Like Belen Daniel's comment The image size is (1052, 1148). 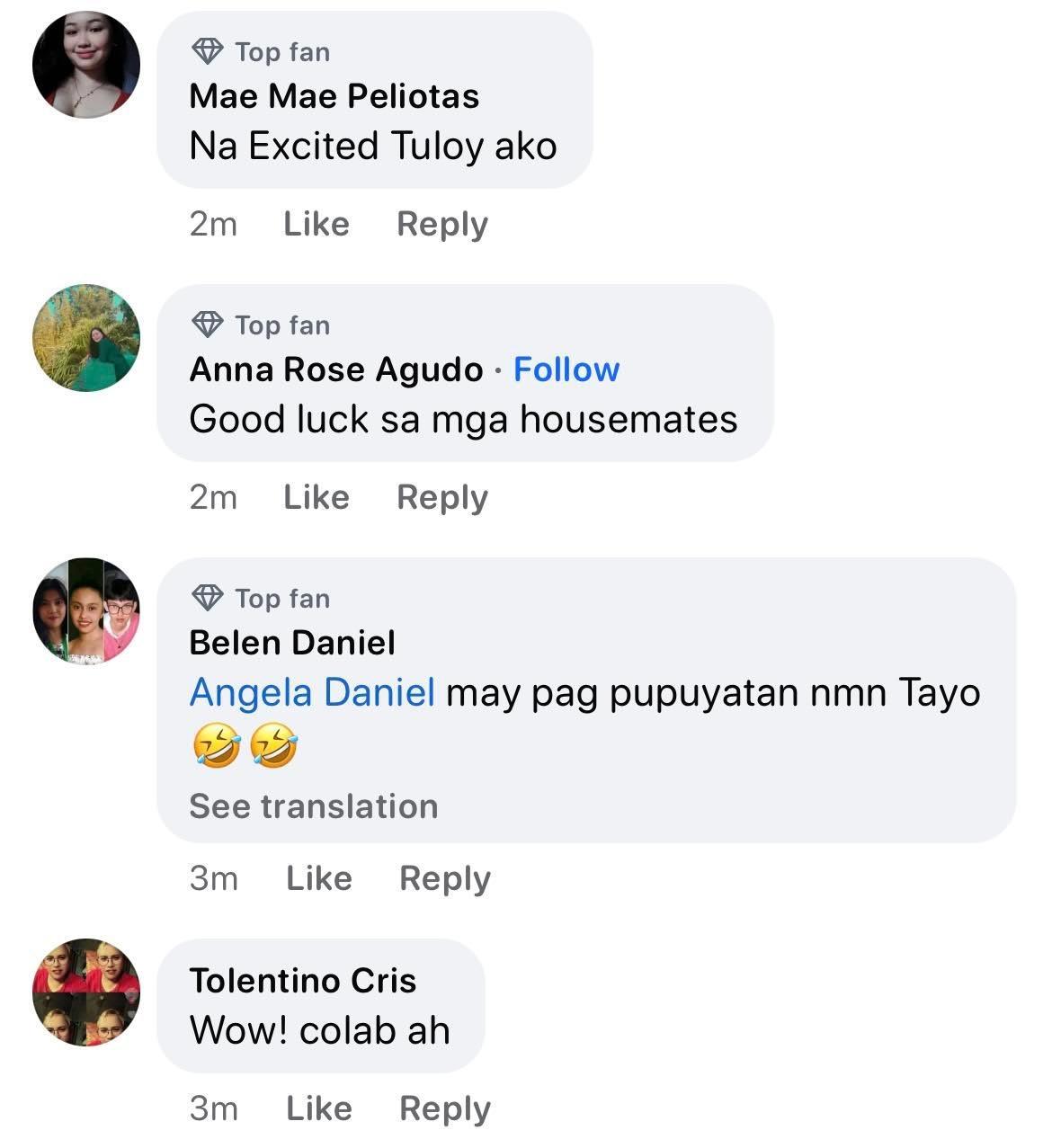[x=318, y=878]
